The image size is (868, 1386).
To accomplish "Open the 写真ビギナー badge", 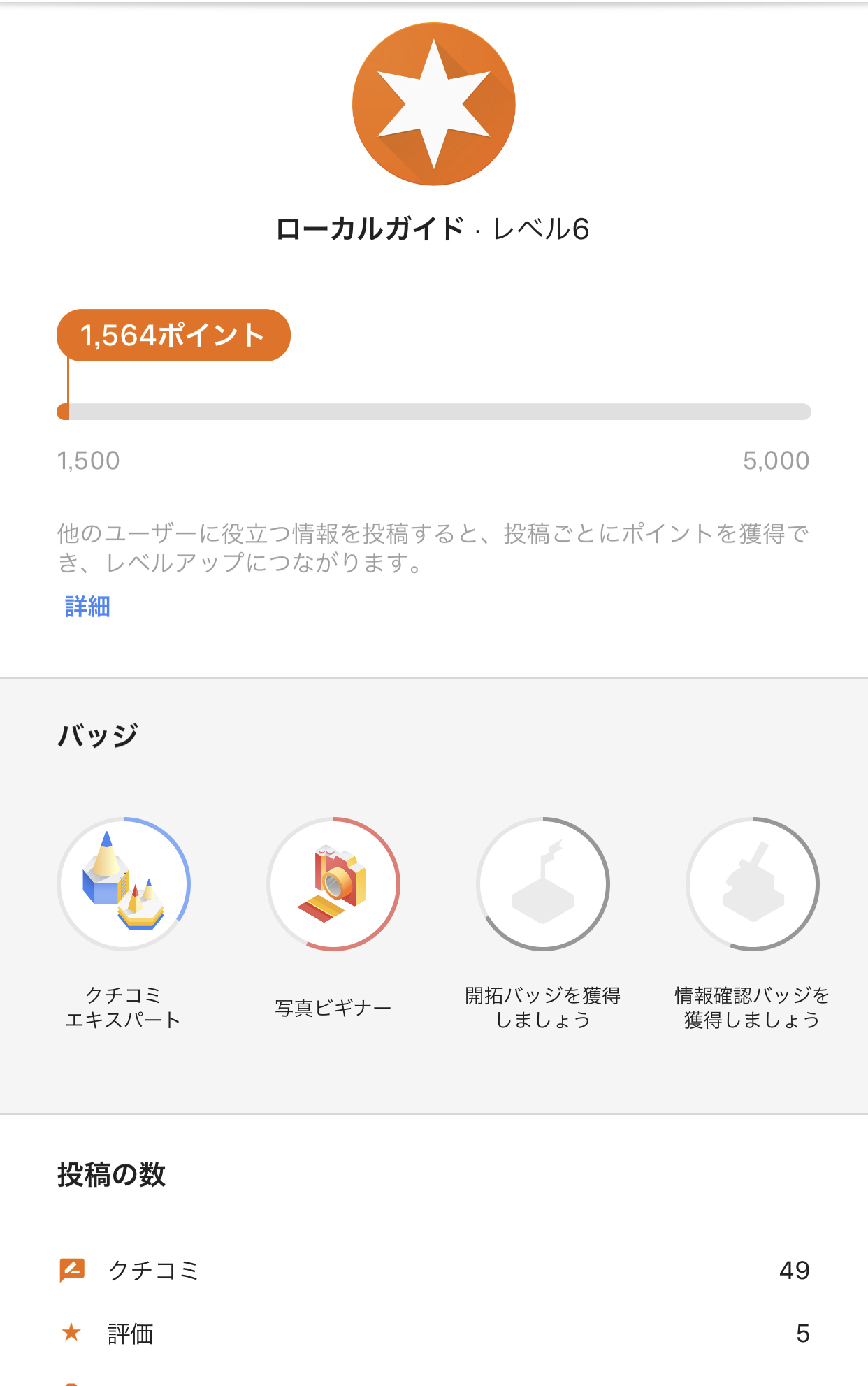I will click(x=333, y=883).
